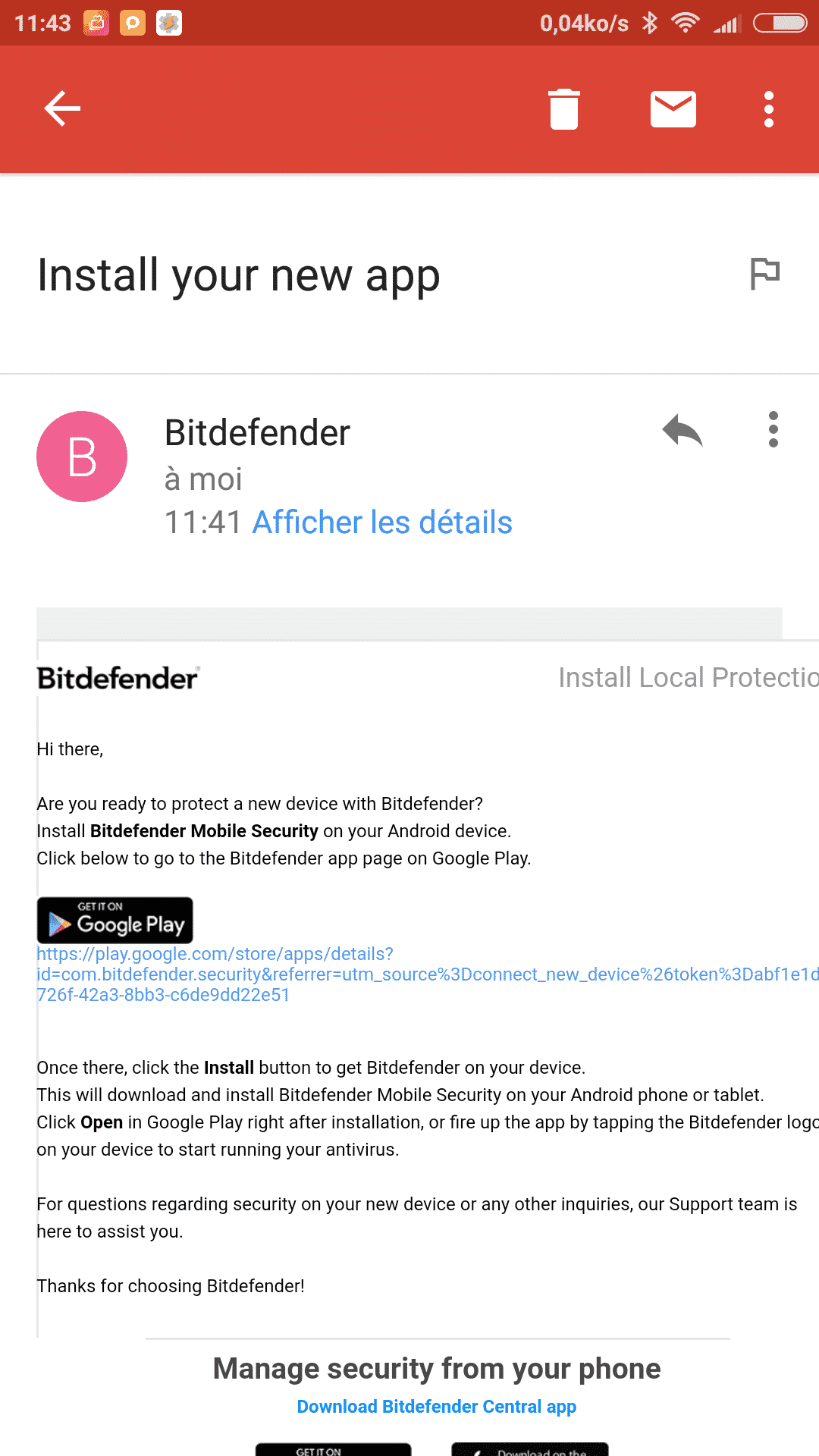This screenshot has height=1456, width=819.
Task: Reply to Bitdefender's message
Action: [682, 431]
